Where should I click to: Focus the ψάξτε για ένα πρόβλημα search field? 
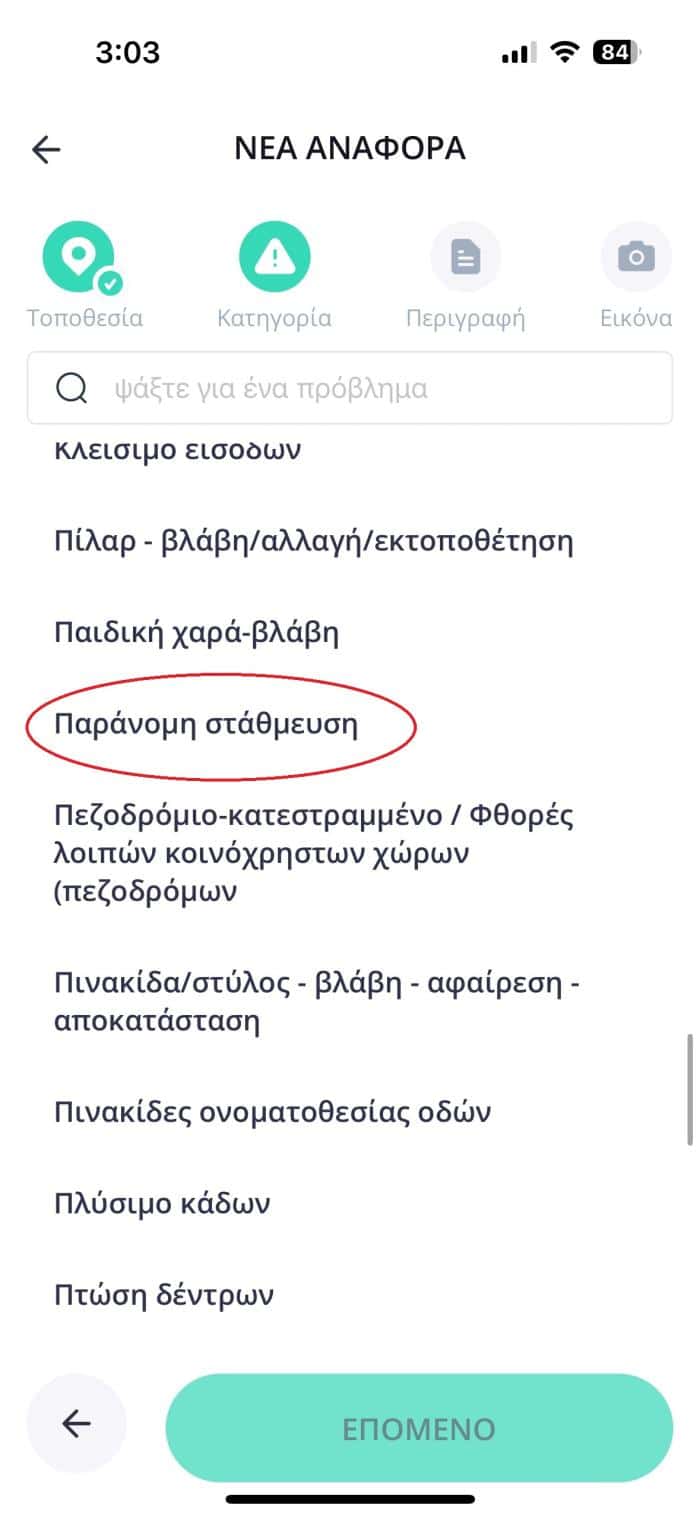coord(350,388)
